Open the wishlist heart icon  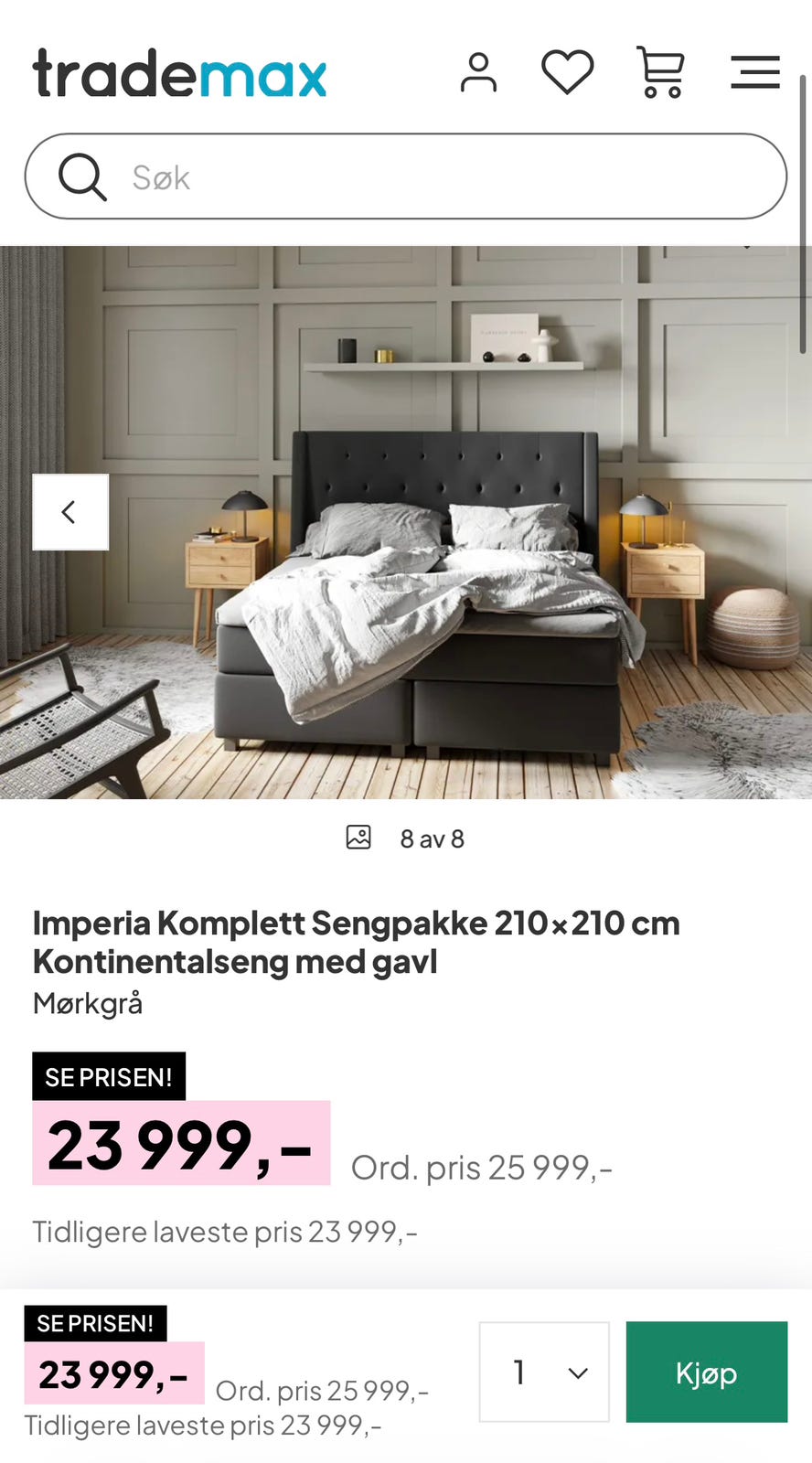[x=568, y=72]
